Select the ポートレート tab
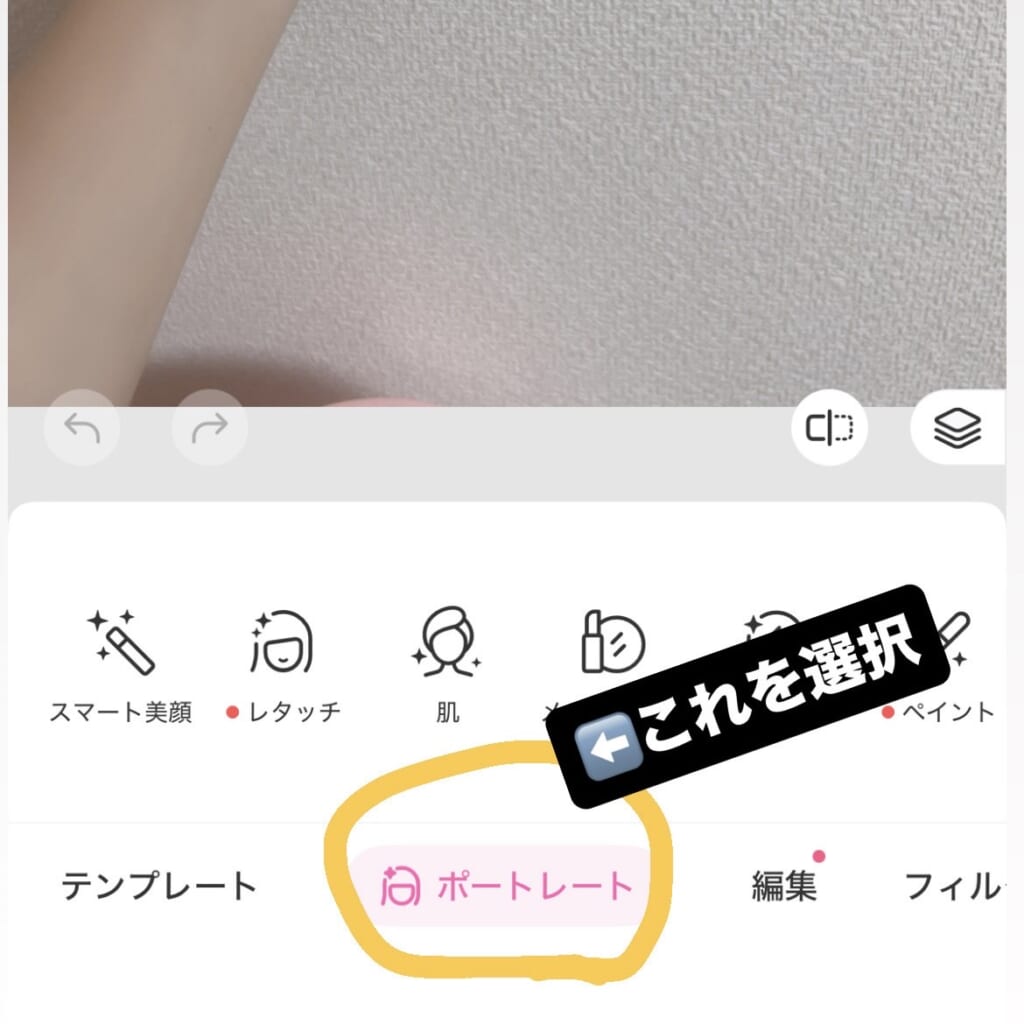The width and height of the screenshot is (1024, 1024). coord(506,886)
